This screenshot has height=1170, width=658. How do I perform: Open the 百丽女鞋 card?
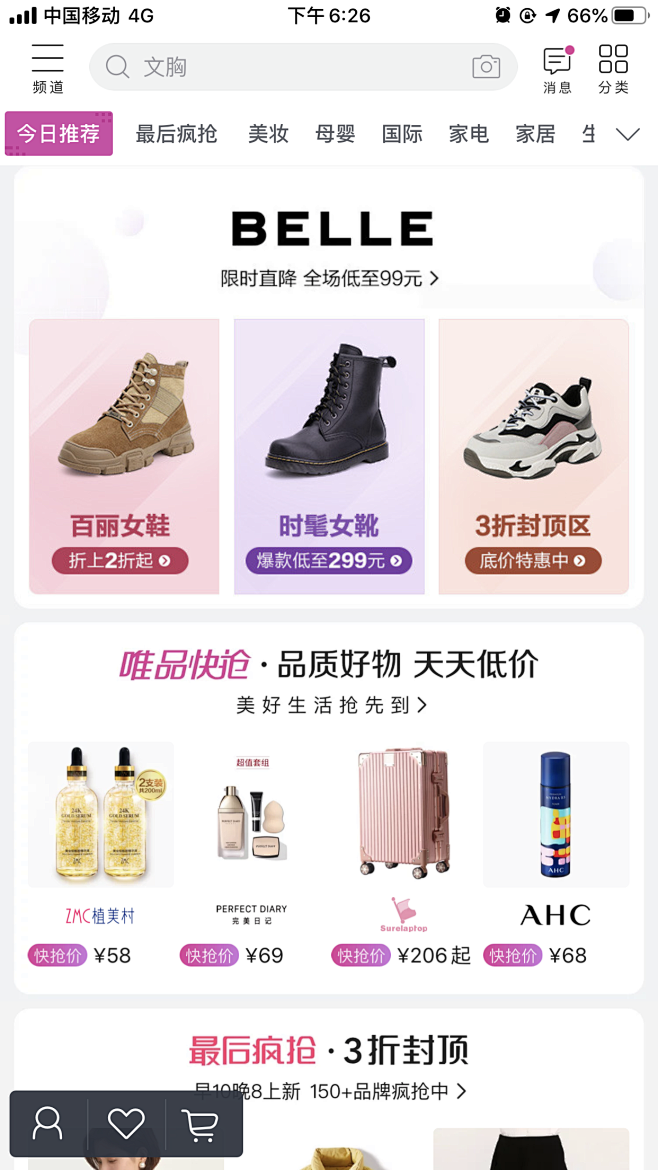123,456
